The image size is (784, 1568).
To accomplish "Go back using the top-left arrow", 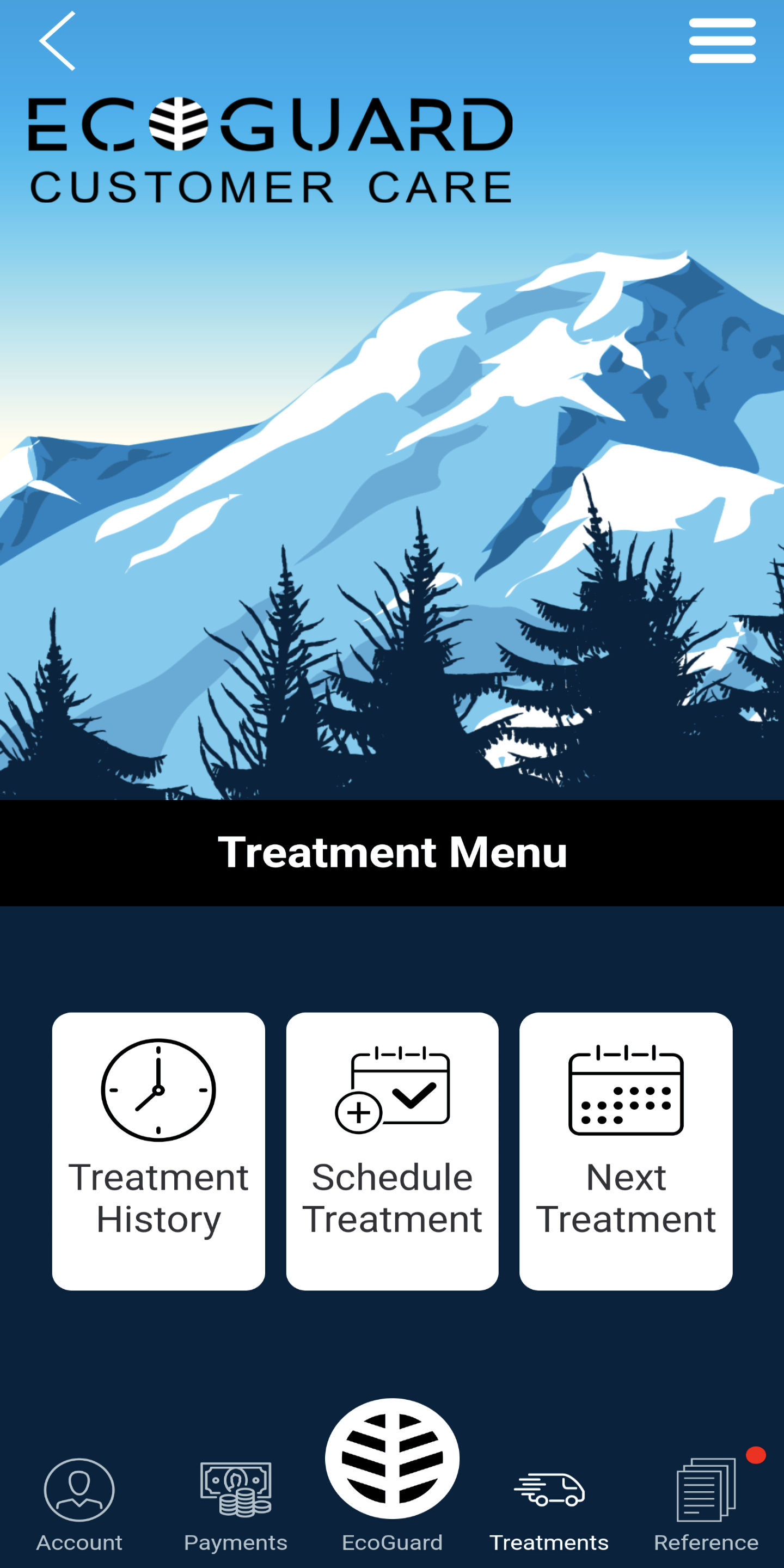I will pos(57,41).
